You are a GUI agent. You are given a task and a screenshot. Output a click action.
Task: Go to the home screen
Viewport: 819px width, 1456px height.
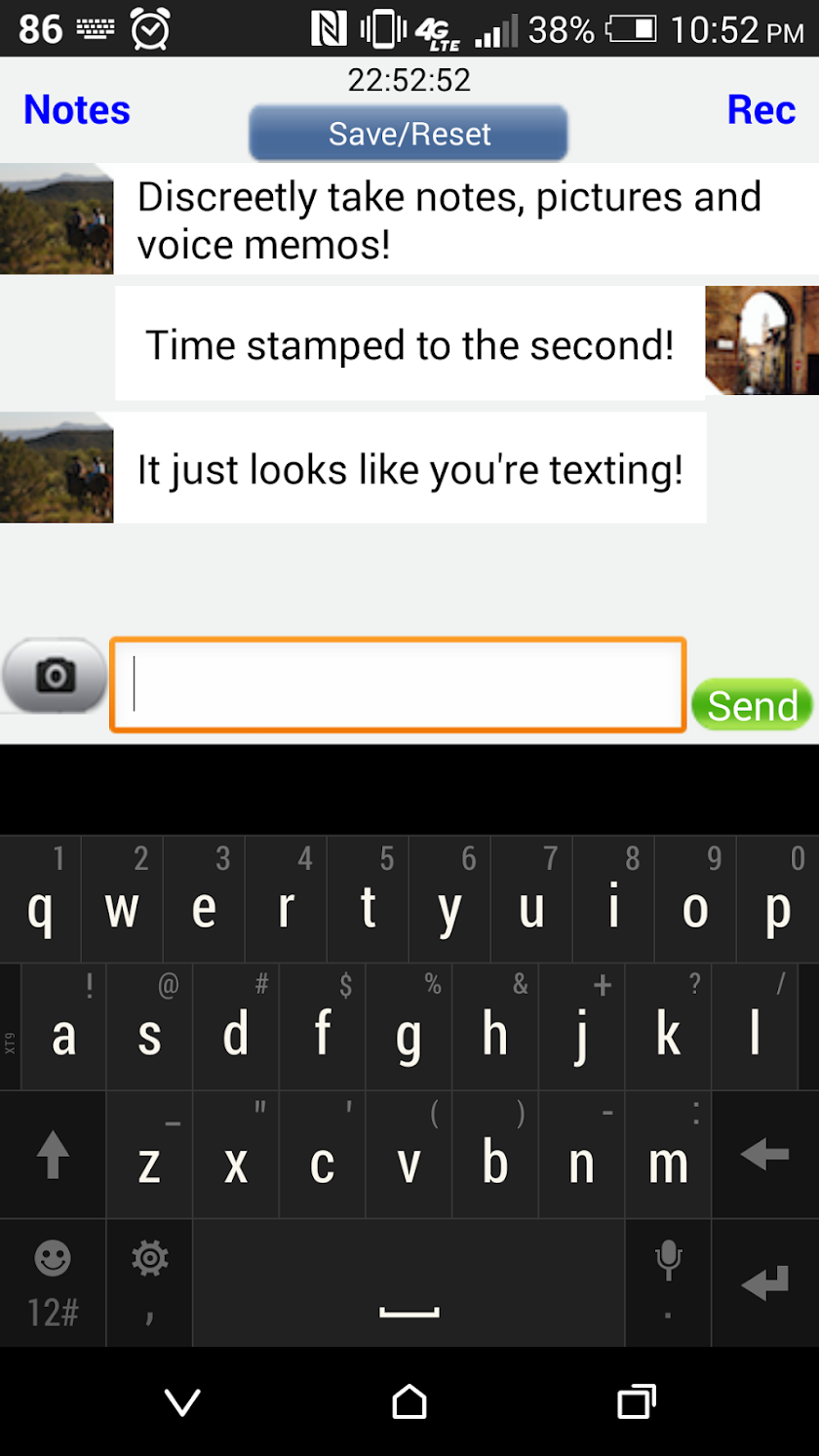tap(409, 1402)
